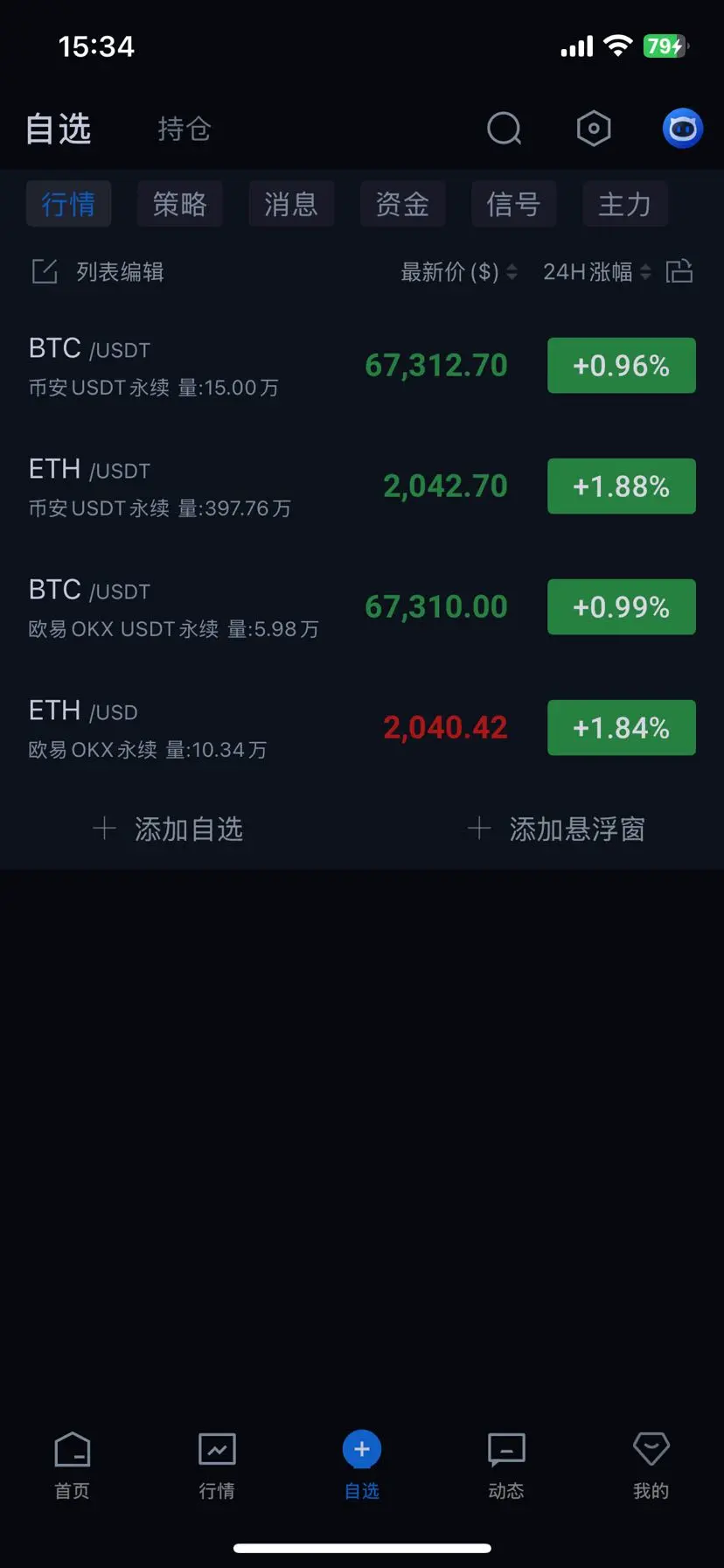Viewport: 724px width, 1568px height.
Task: Select the 资金 chip
Action: coord(402,205)
